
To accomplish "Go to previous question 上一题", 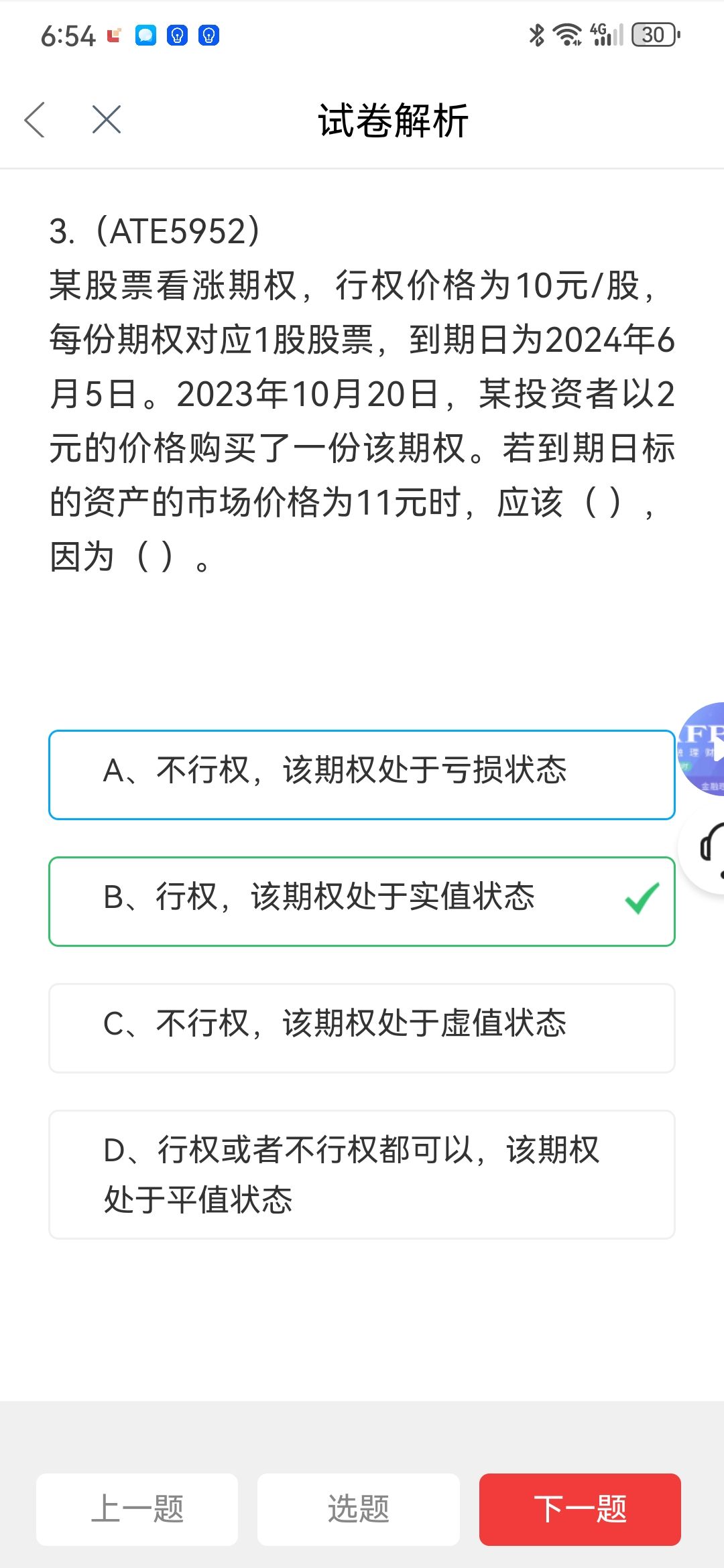I will pos(137,1509).
